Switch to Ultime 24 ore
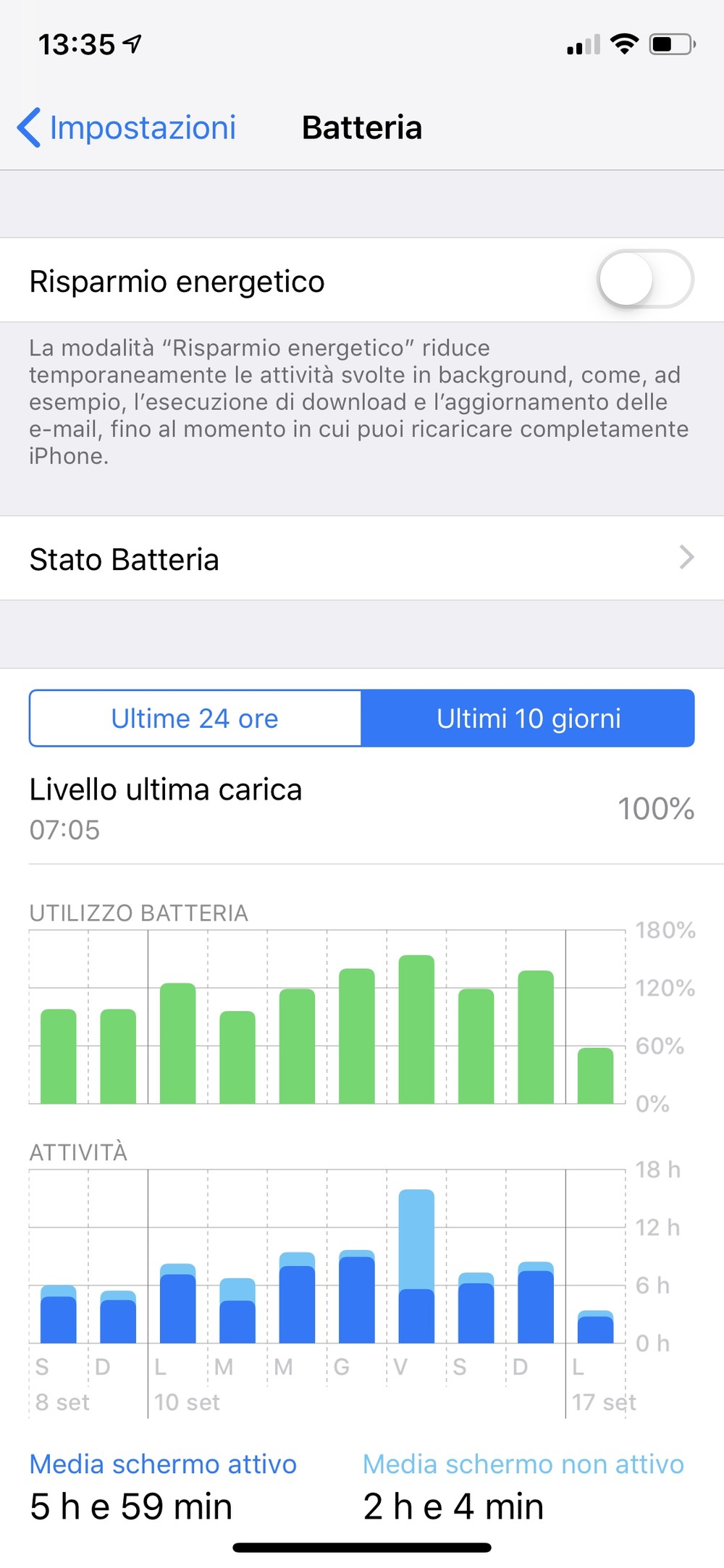The image size is (724, 1568). [195, 718]
